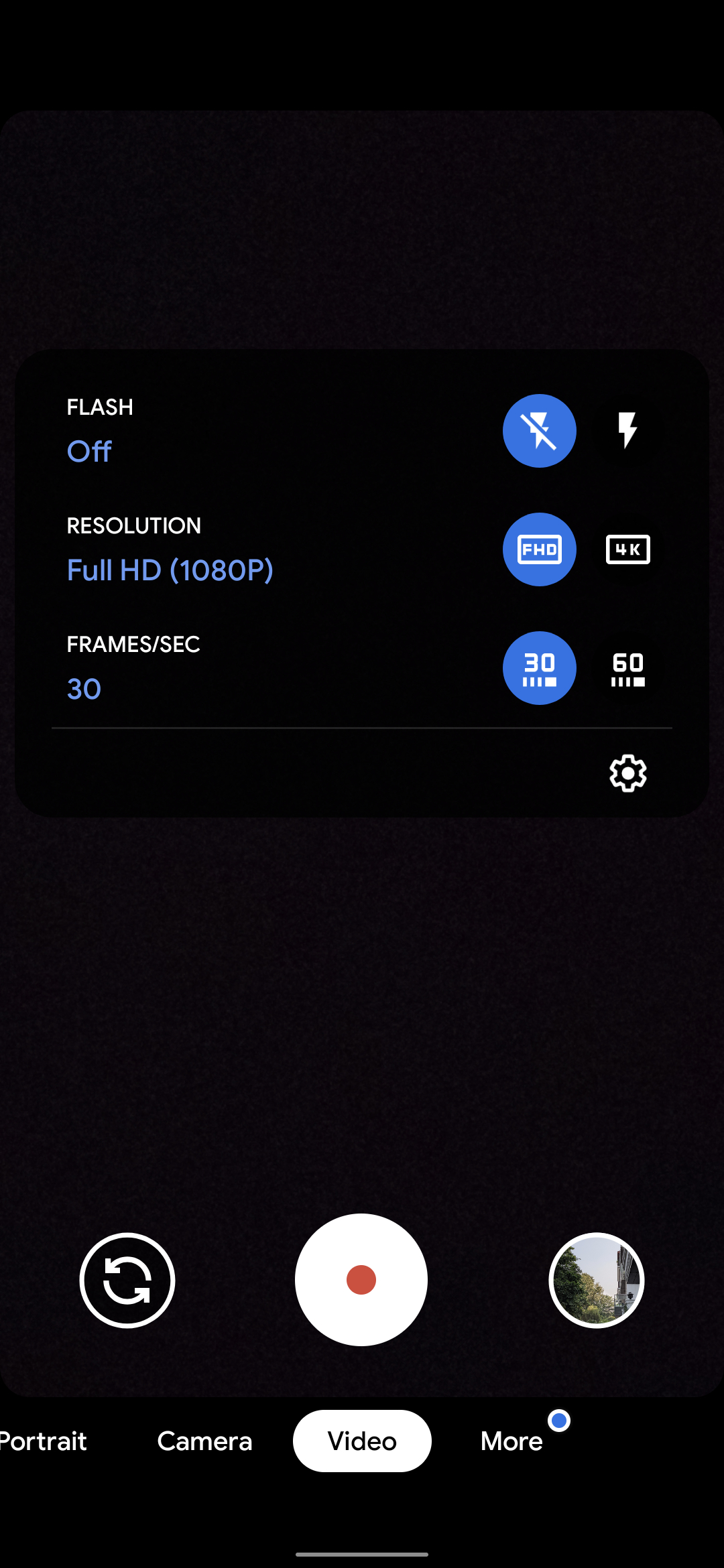The height and width of the screenshot is (1568, 724).
Task: Select the 4K resolution icon
Action: click(627, 549)
